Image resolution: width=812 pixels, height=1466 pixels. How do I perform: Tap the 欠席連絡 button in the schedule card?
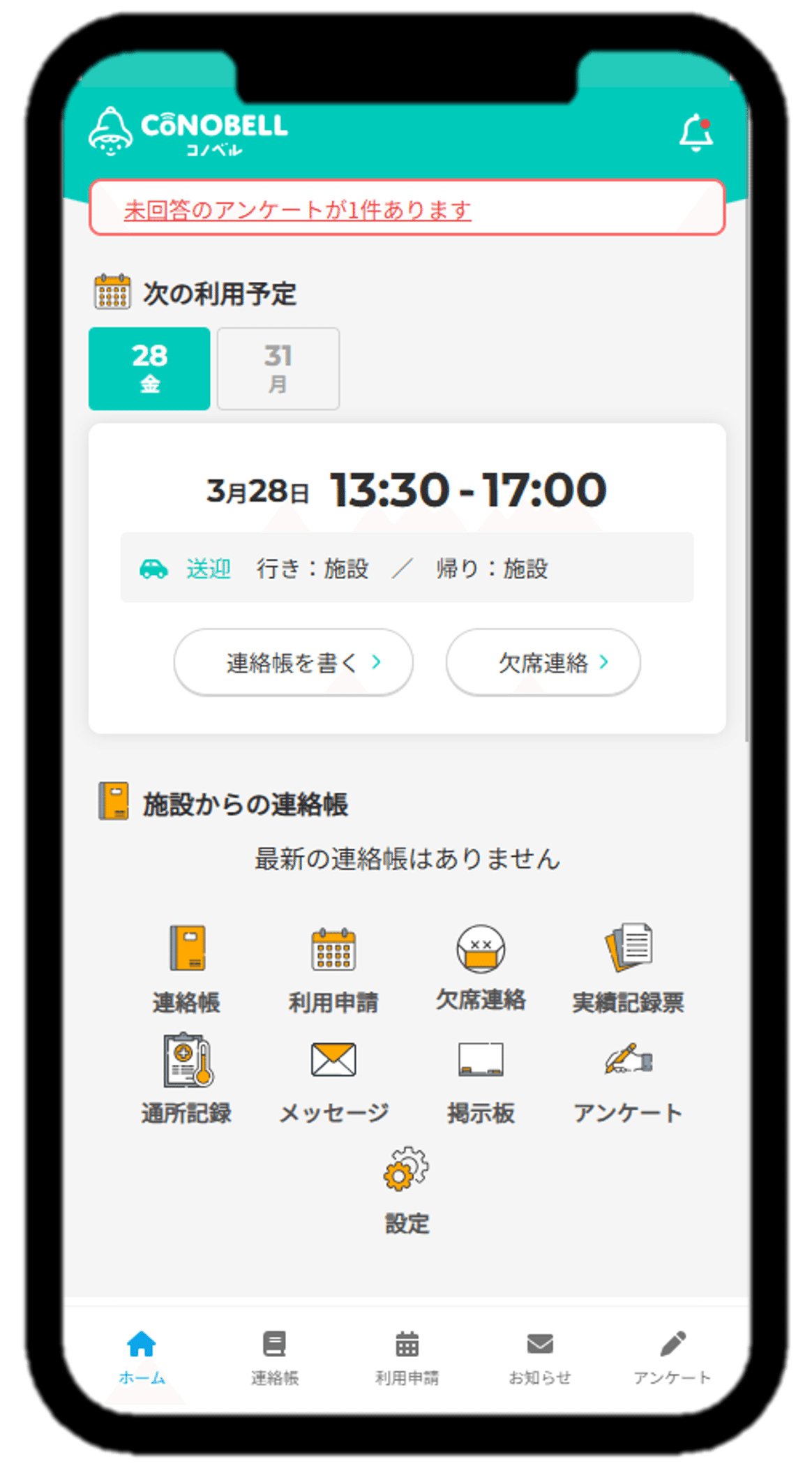coord(543,662)
